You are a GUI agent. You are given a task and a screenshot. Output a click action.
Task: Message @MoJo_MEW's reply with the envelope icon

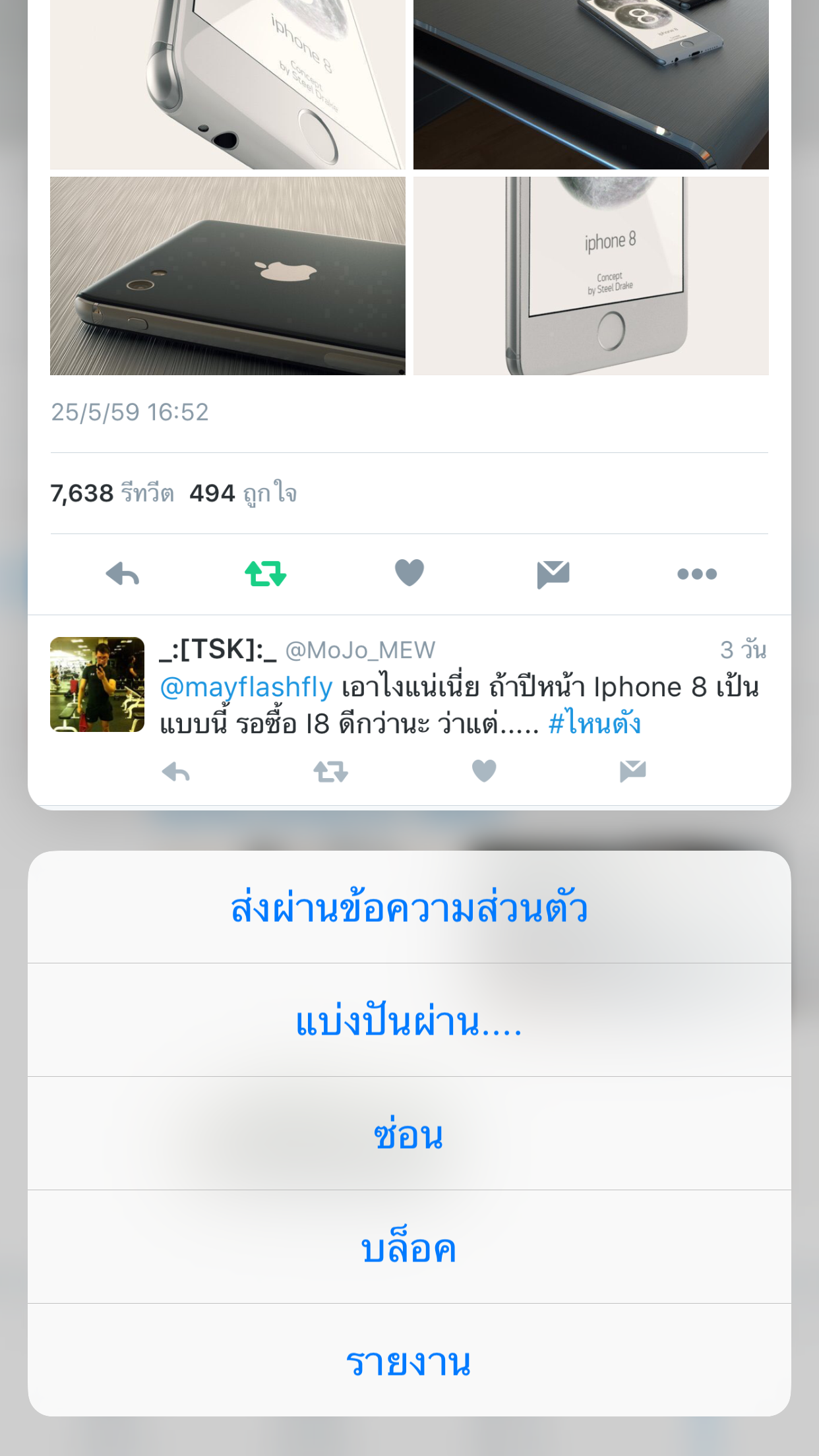(x=632, y=771)
